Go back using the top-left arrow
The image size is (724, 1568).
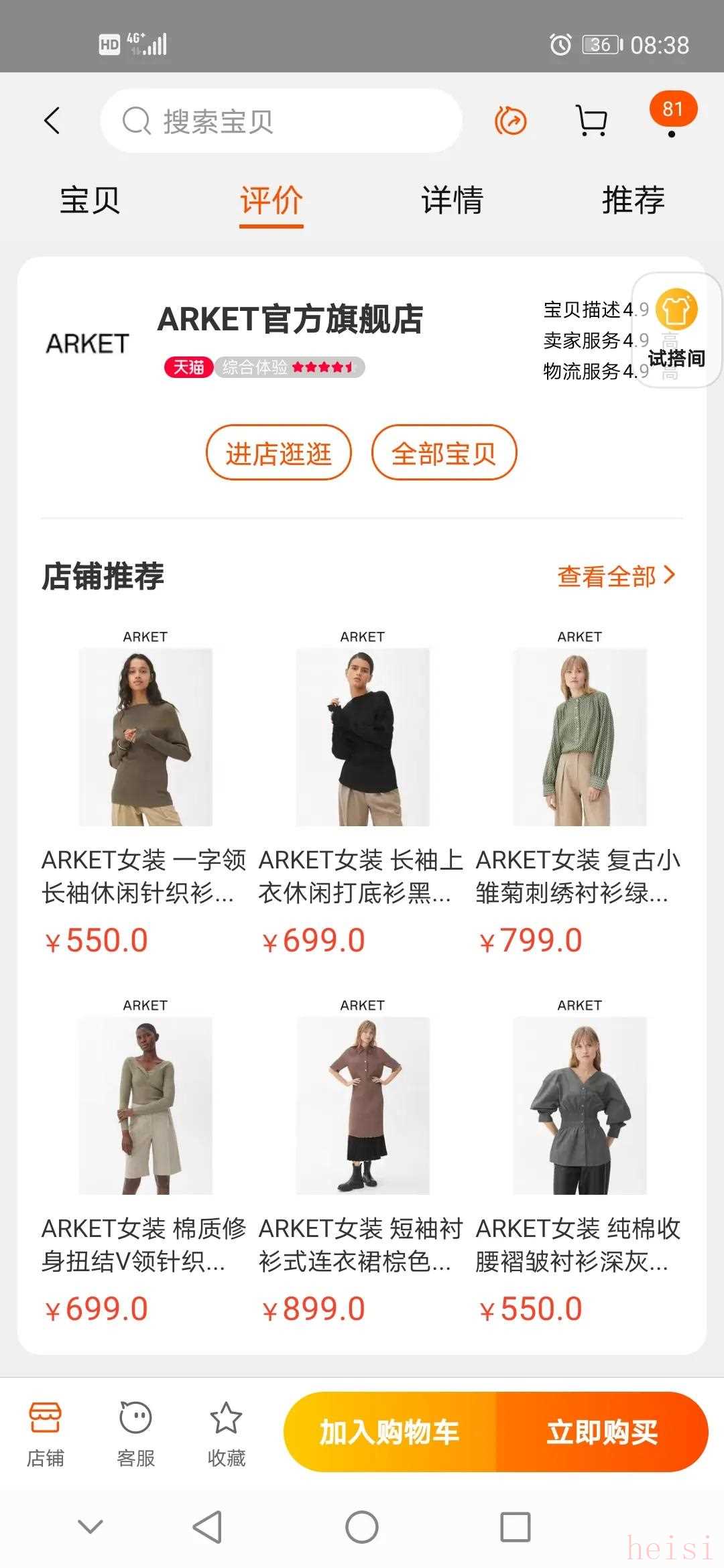coord(52,121)
